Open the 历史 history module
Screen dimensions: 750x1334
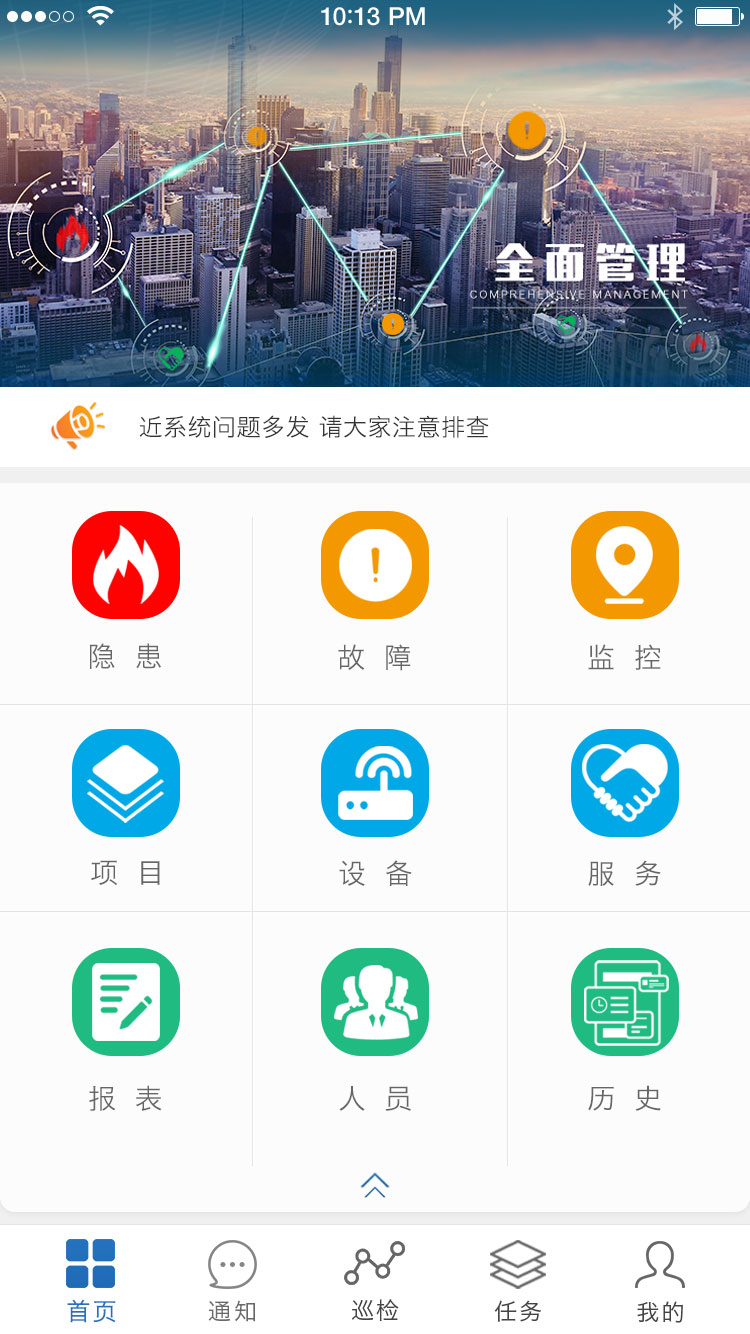click(624, 1002)
